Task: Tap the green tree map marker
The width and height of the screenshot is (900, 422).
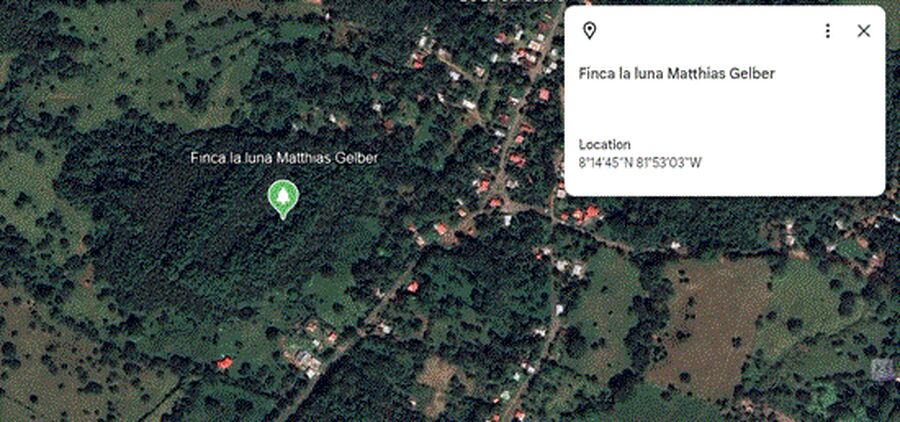Action: point(284,197)
